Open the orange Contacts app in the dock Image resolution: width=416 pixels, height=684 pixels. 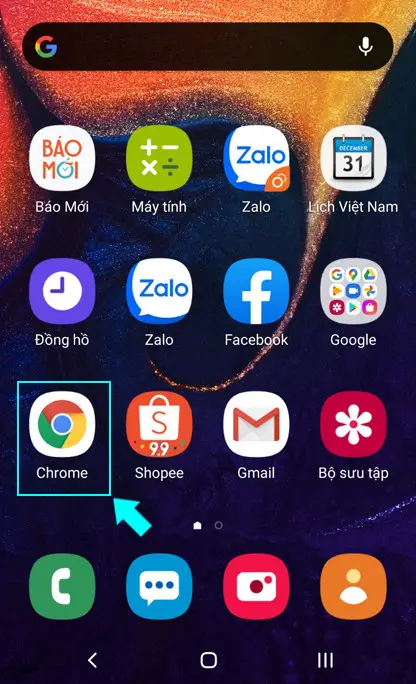(x=353, y=587)
